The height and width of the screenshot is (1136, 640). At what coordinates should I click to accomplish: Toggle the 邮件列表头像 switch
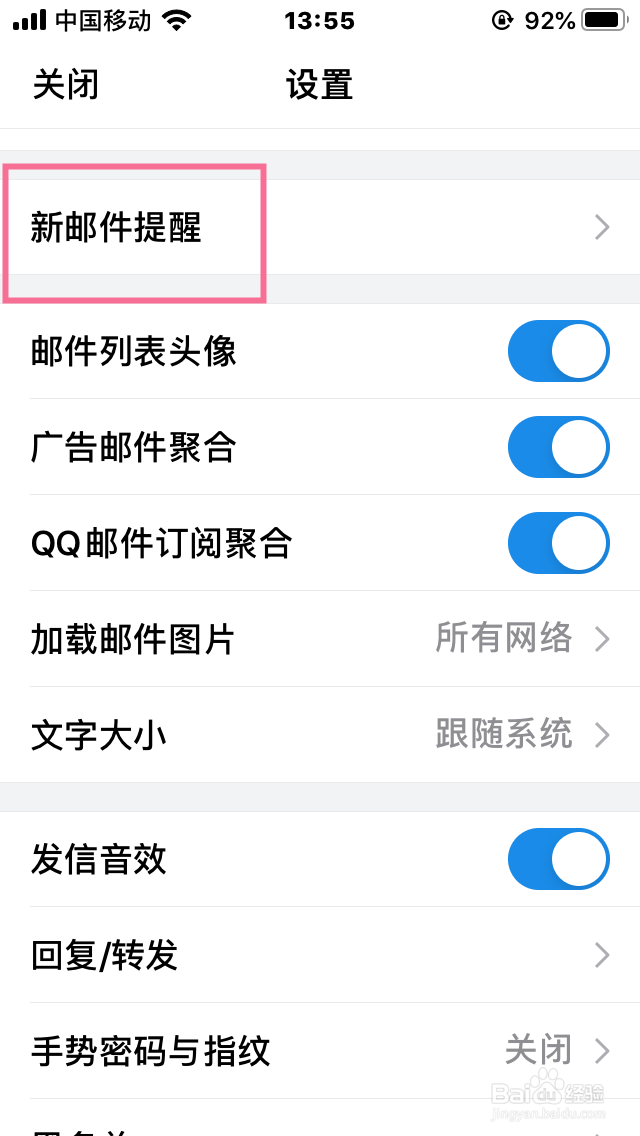[558, 351]
